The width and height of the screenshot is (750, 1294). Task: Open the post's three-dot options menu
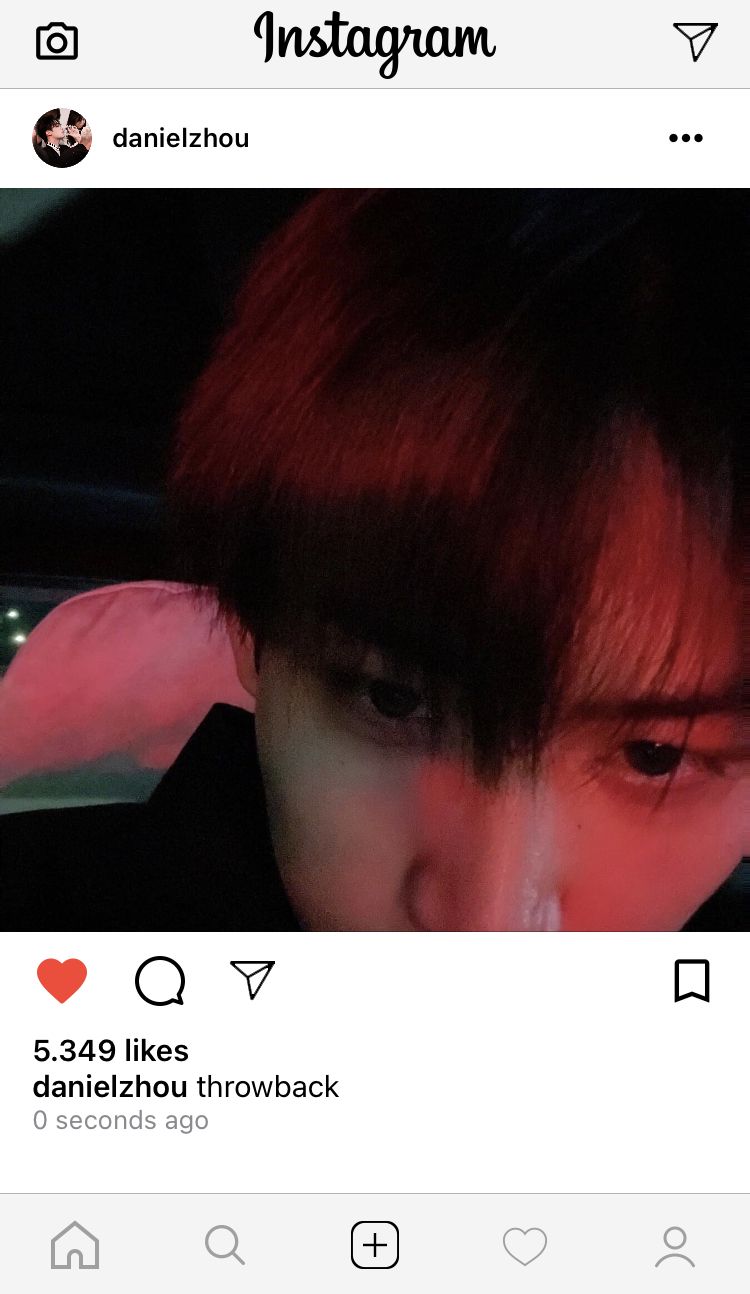[x=686, y=138]
